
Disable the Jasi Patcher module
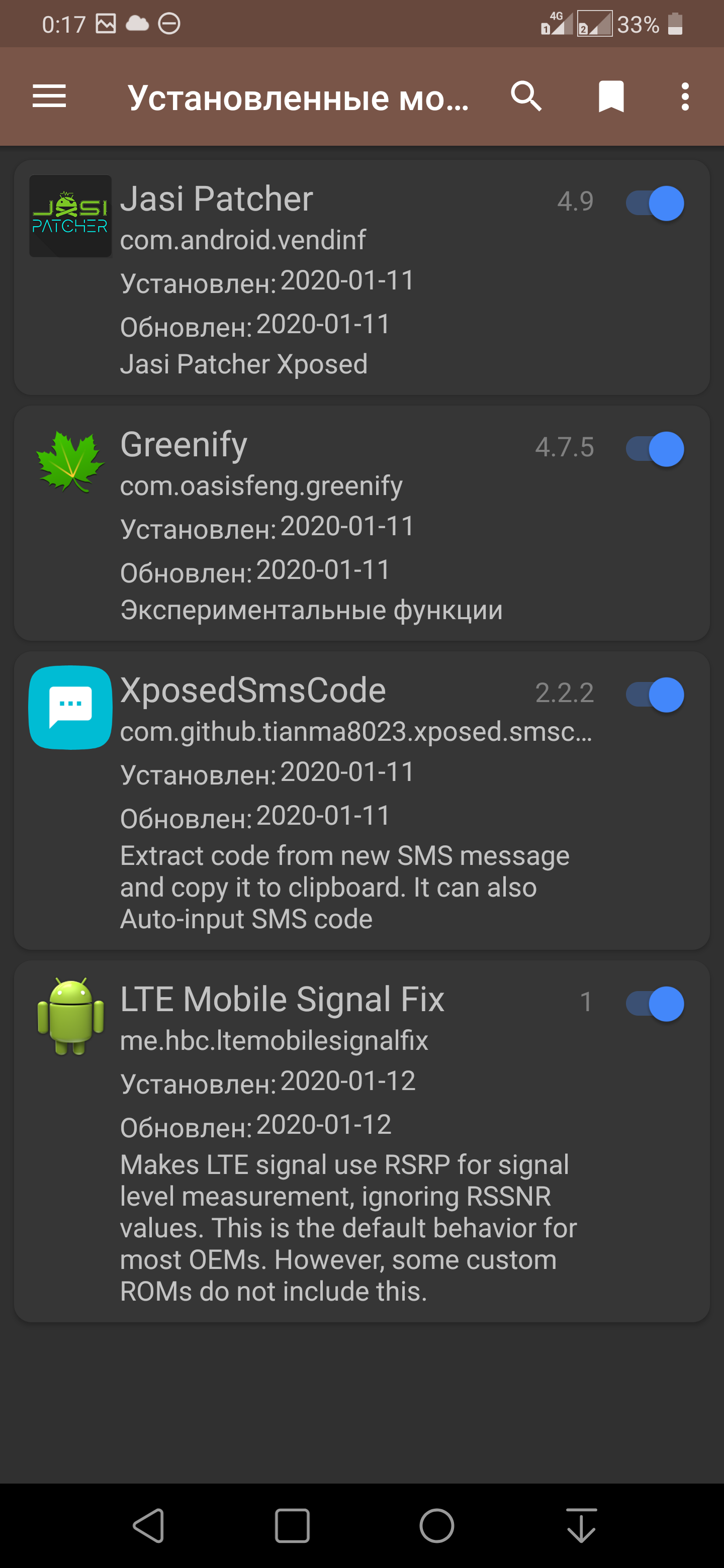point(655,204)
